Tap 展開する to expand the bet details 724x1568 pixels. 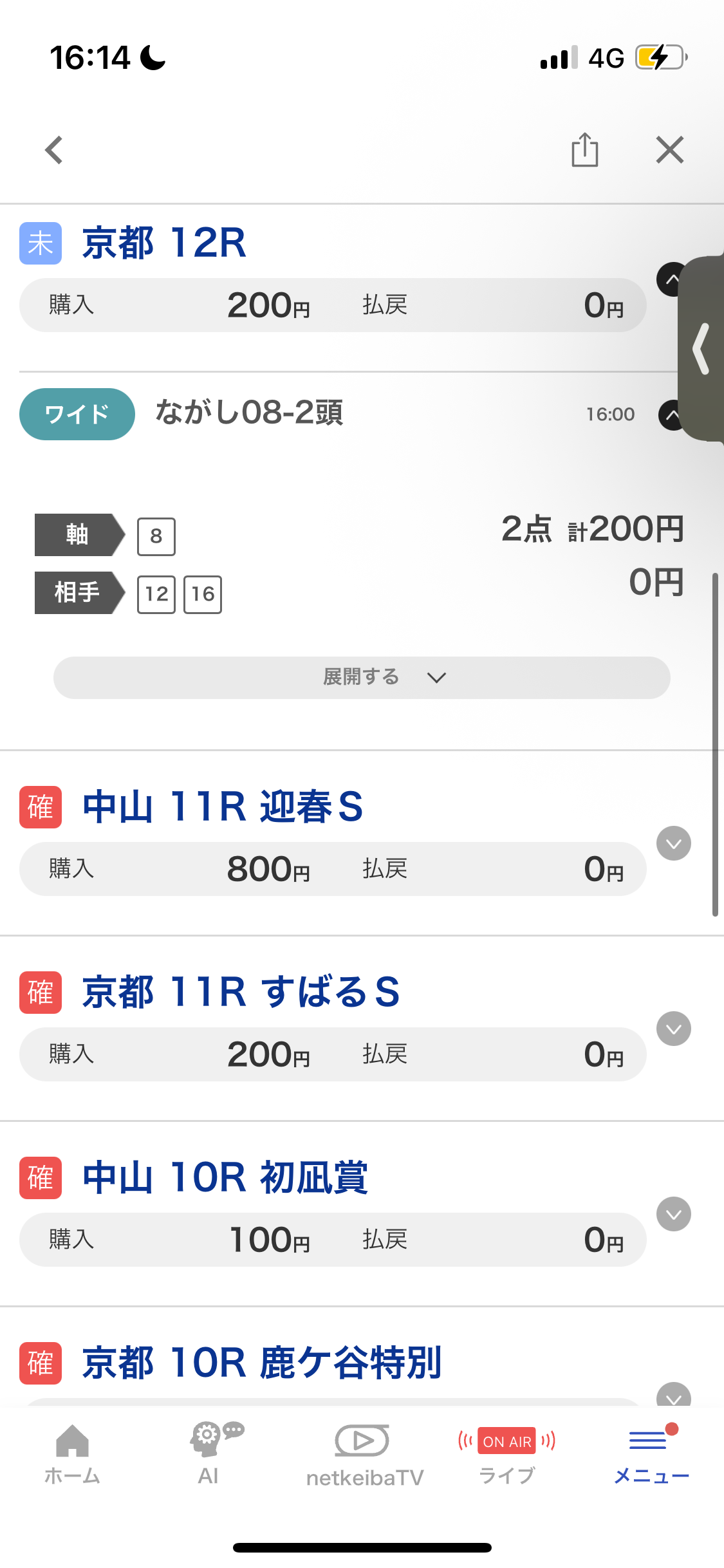(362, 677)
